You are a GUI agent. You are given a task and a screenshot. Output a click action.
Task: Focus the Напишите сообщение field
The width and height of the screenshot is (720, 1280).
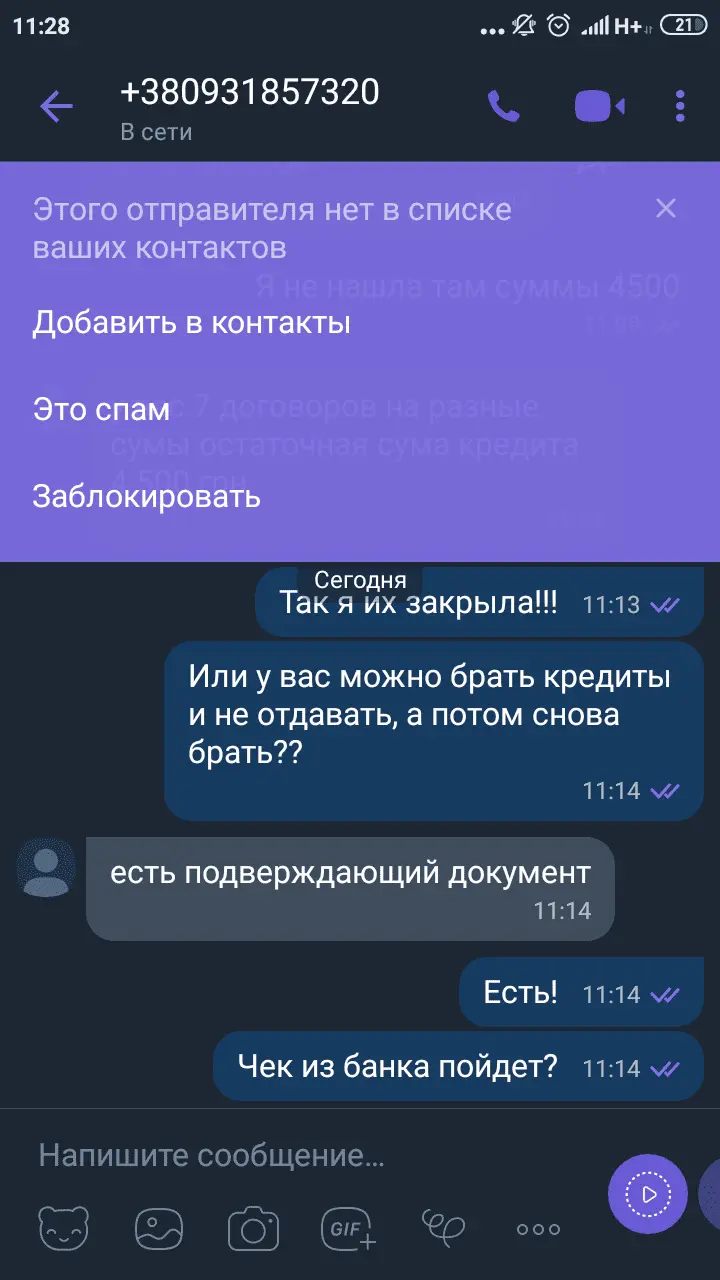pos(300,1156)
